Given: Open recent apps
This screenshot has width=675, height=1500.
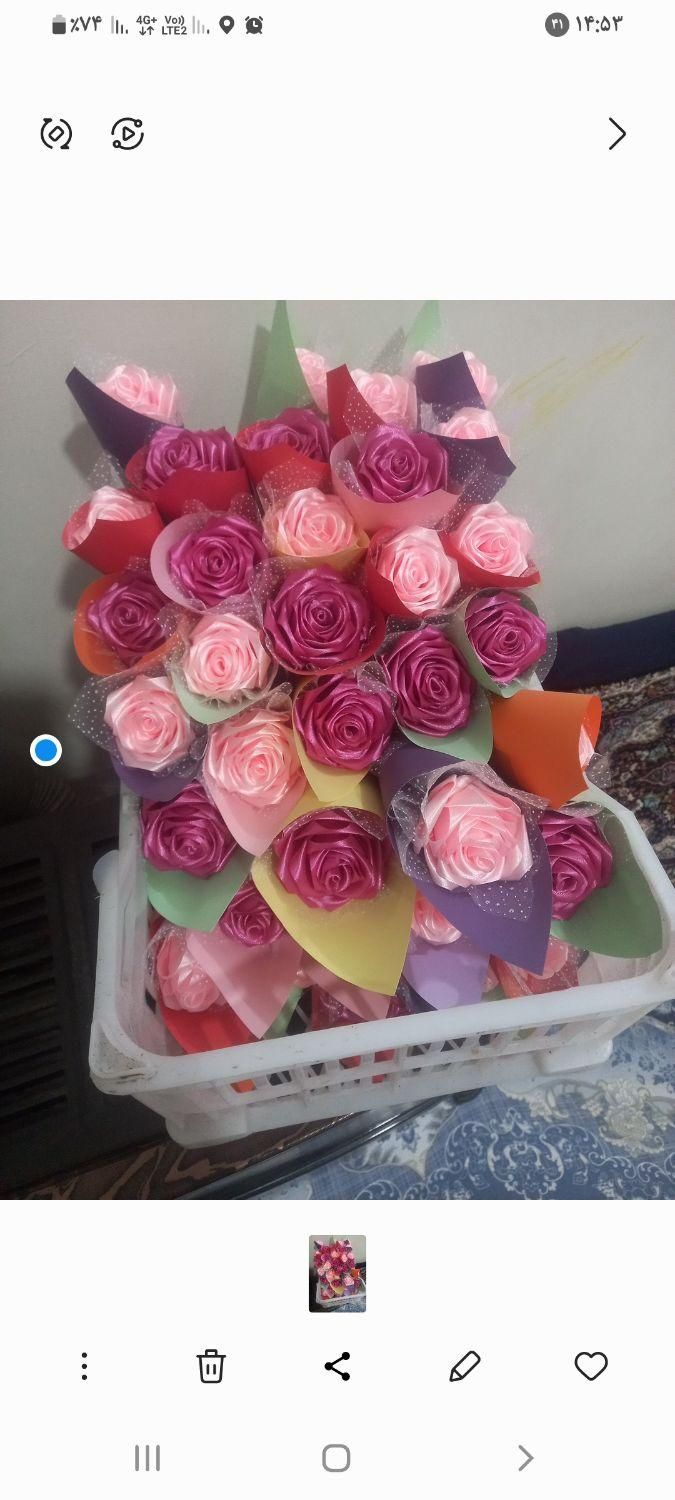Looking at the screenshot, I should click(x=148, y=1458).
